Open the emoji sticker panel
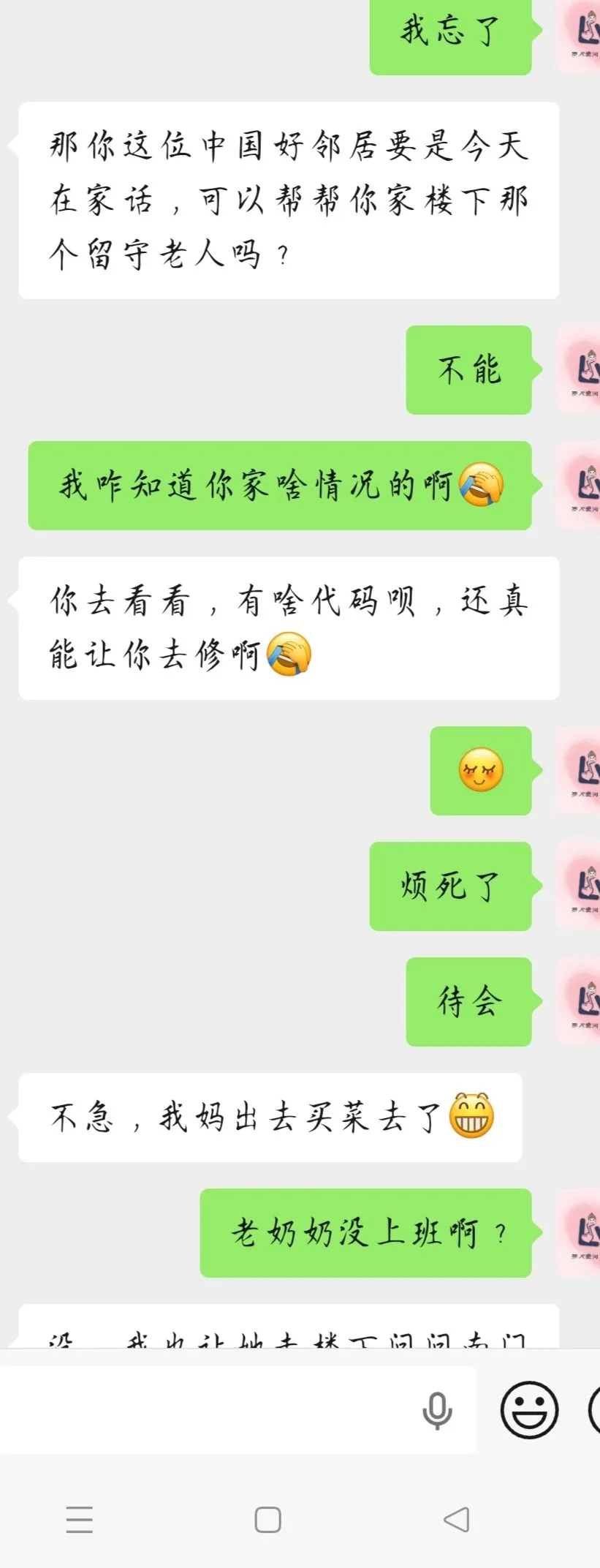 529,1409
